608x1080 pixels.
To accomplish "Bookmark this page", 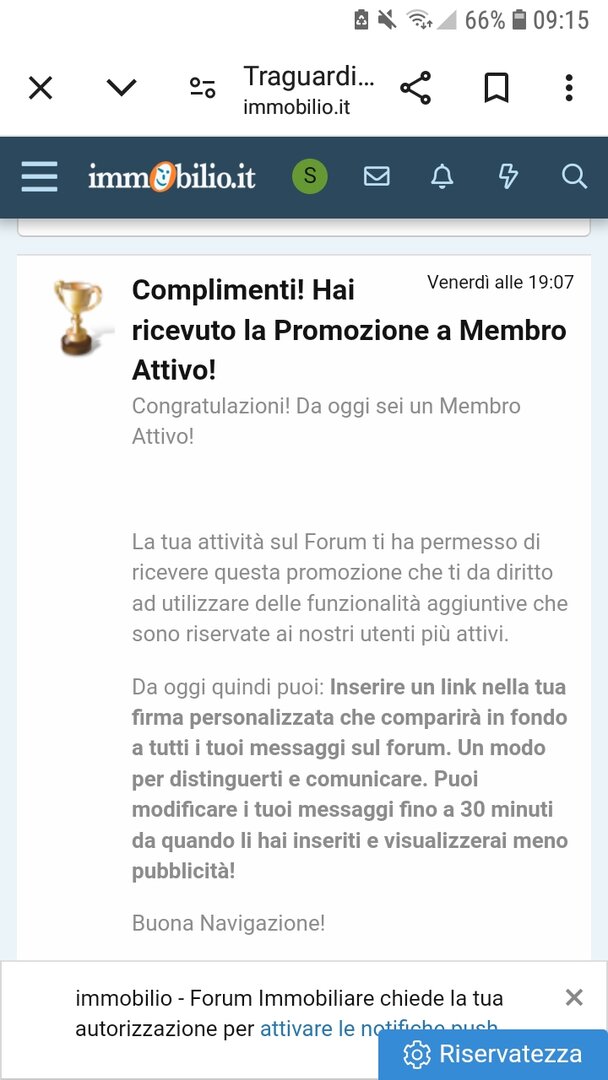I will [x=496, y=88].
